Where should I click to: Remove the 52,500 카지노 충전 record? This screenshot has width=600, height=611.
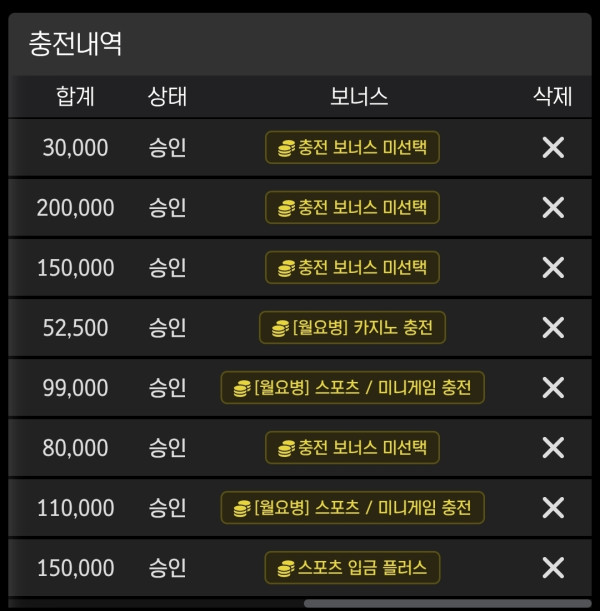pos(553,328)
